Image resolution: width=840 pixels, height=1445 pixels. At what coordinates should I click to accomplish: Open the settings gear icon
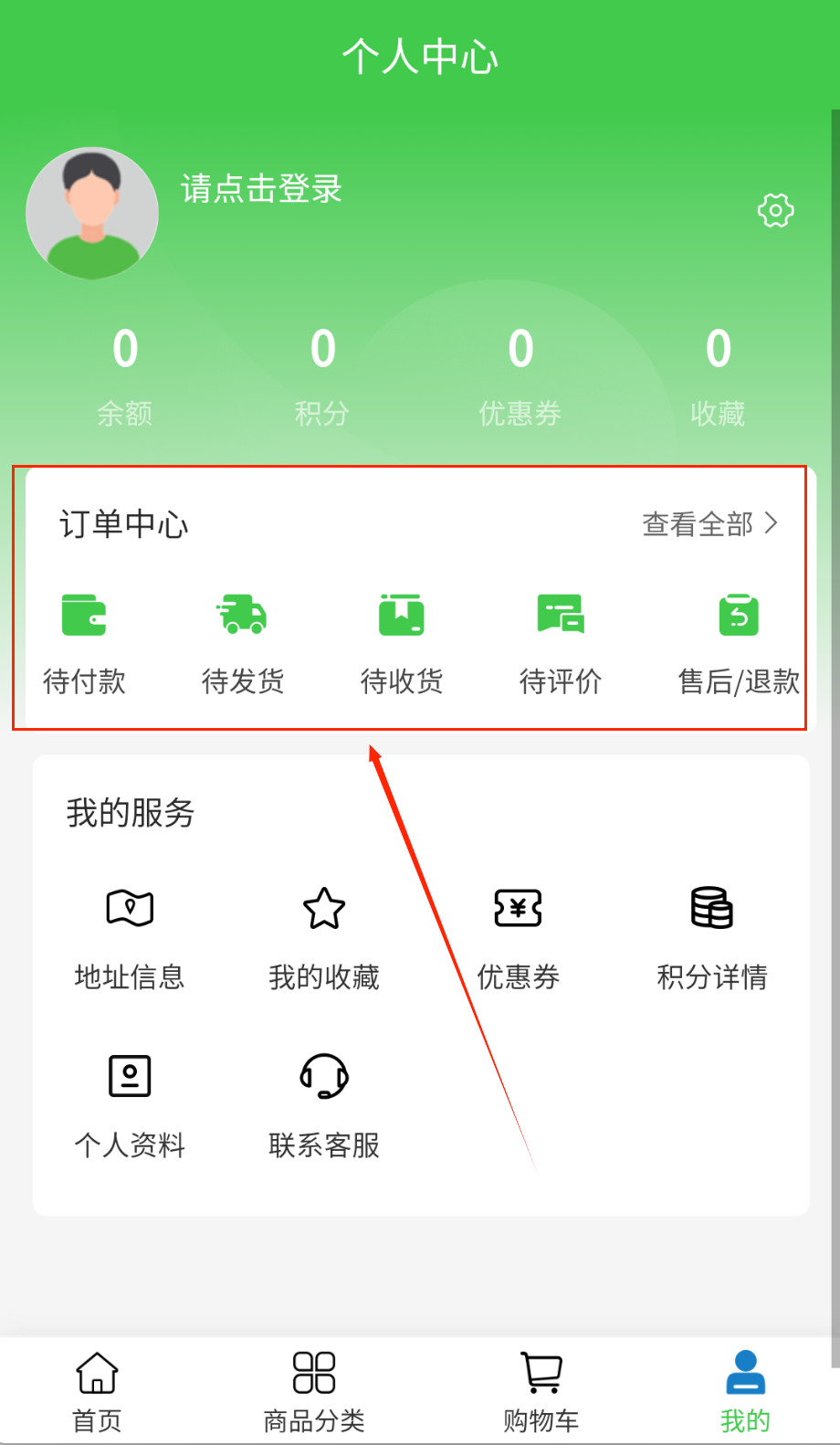coord(775,211)
